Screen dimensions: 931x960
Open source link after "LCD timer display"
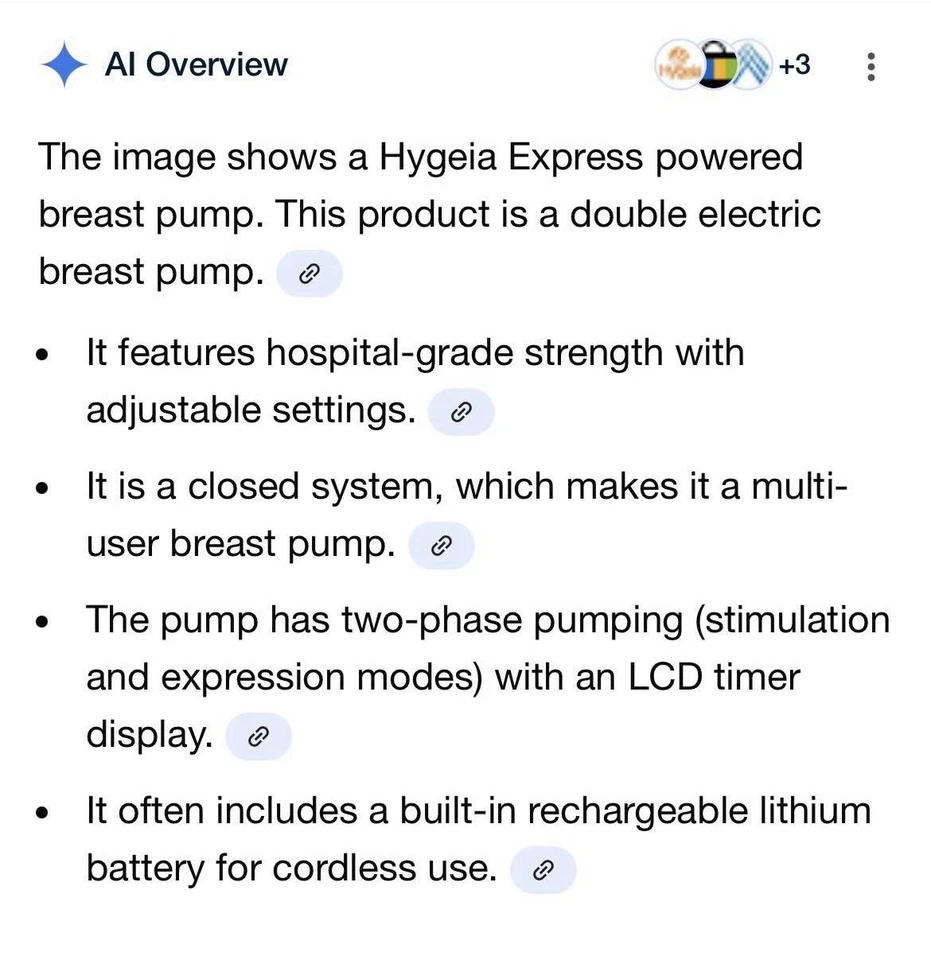[x=258, y=738]
